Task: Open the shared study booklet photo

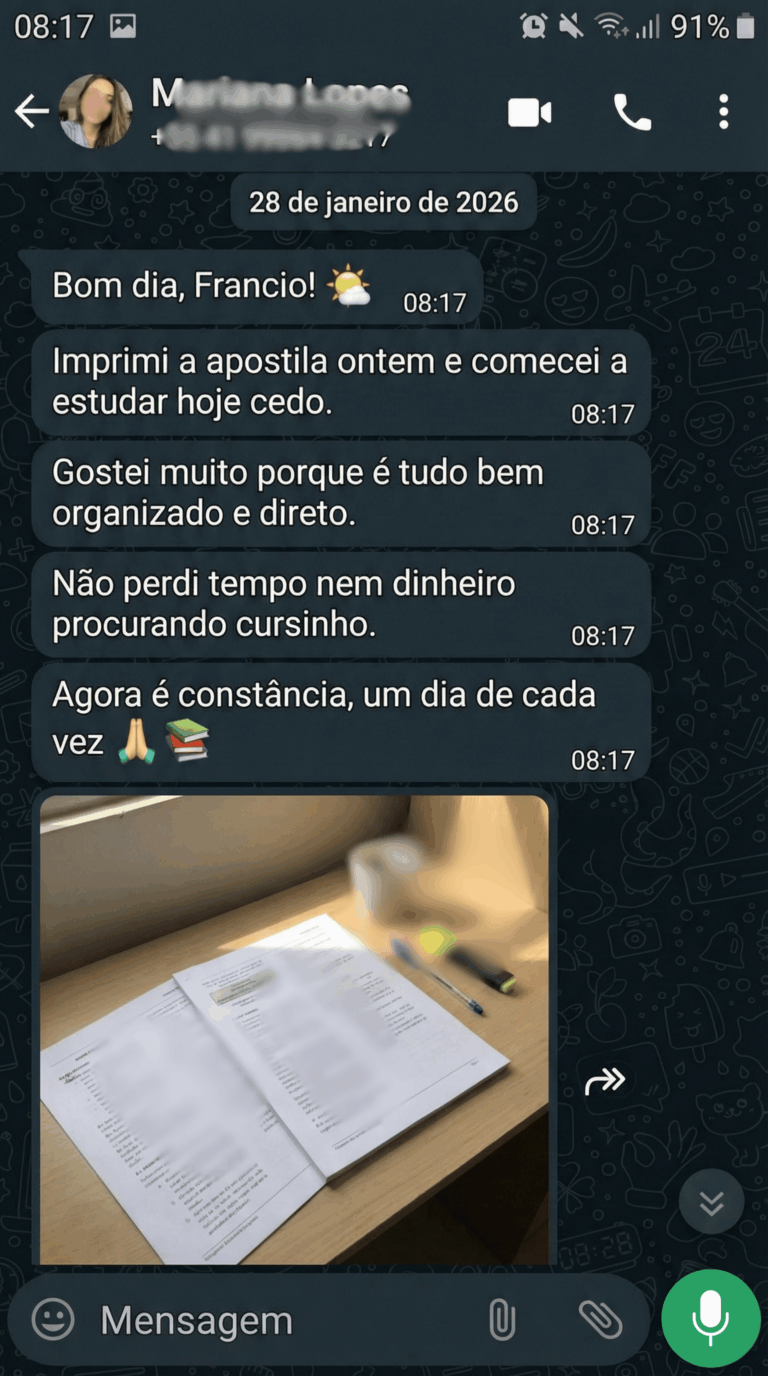Action: (x=294, y=1030)
